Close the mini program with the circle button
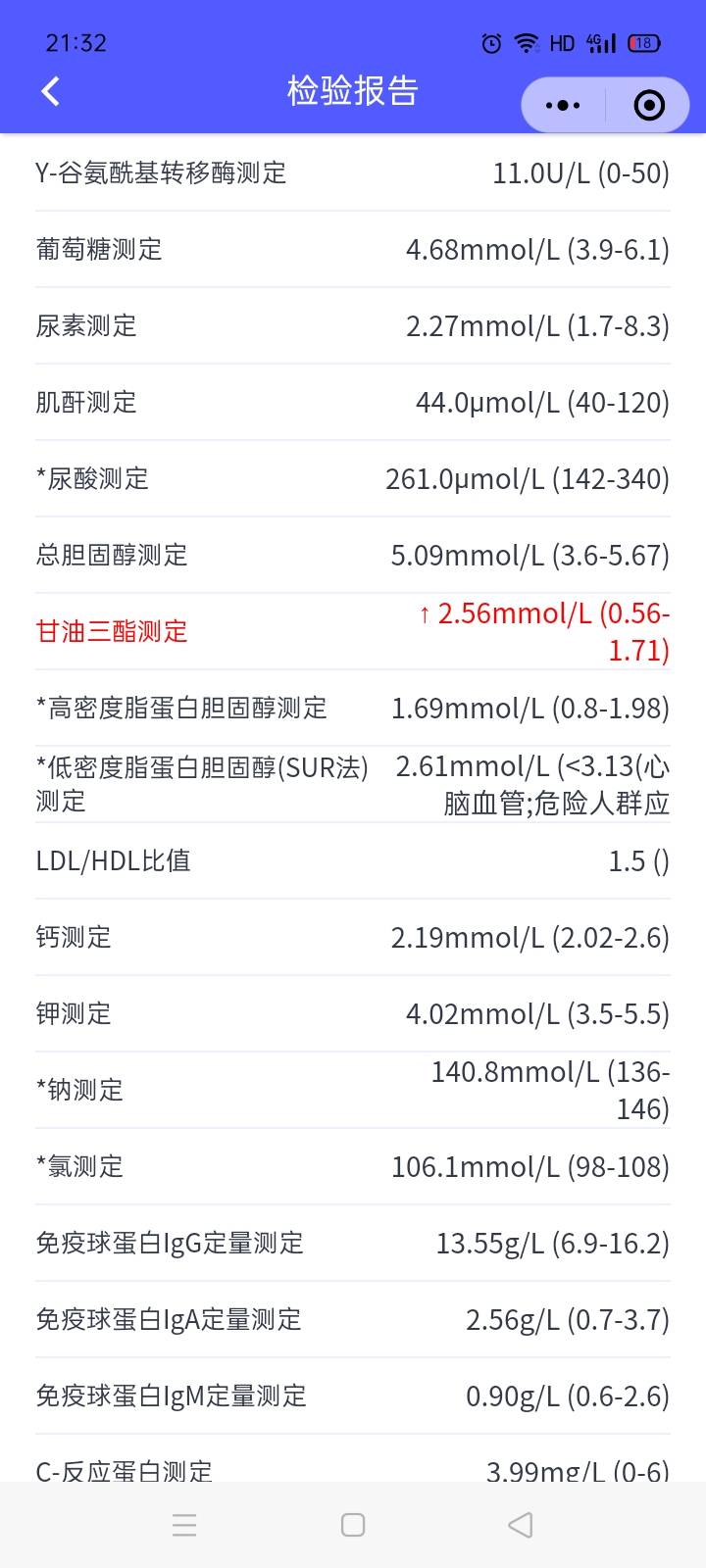The height and width of the screenshot is (1568, 706). [x=649, y=105]
